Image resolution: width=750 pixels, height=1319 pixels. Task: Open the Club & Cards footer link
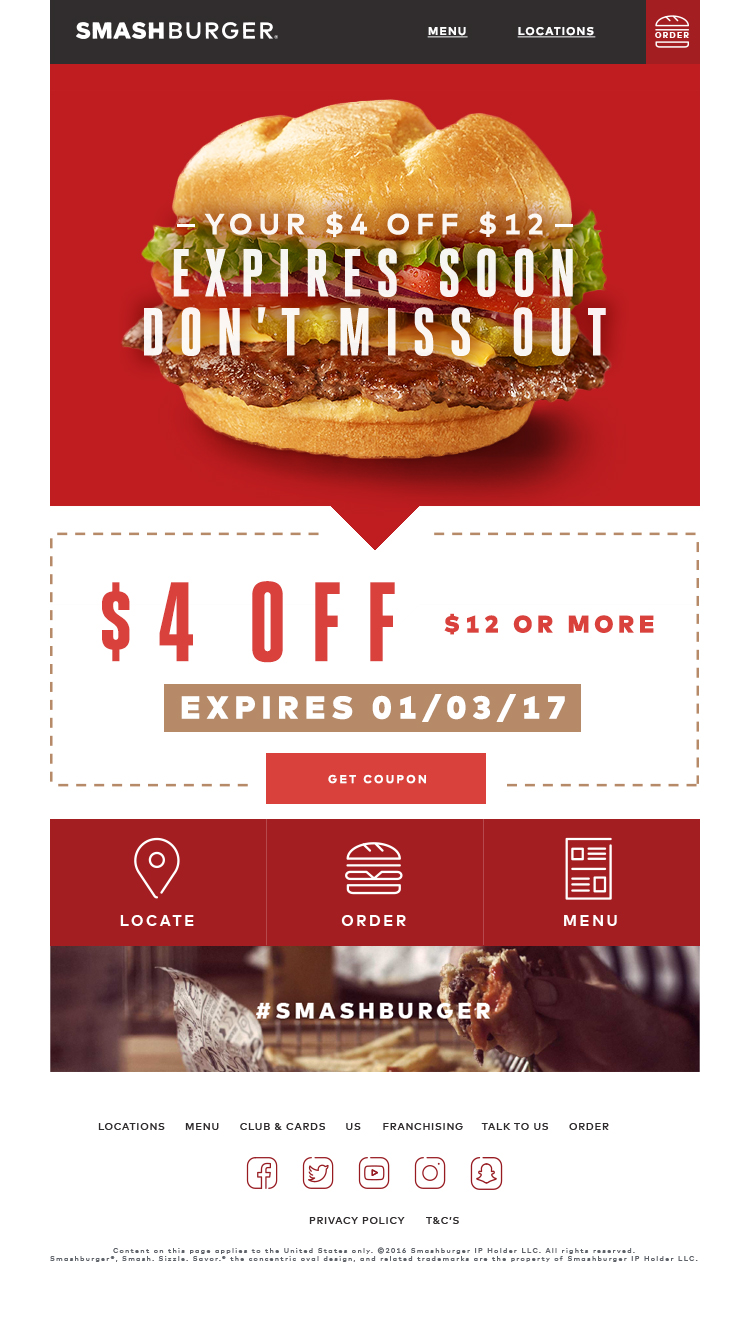point(283,1126)
